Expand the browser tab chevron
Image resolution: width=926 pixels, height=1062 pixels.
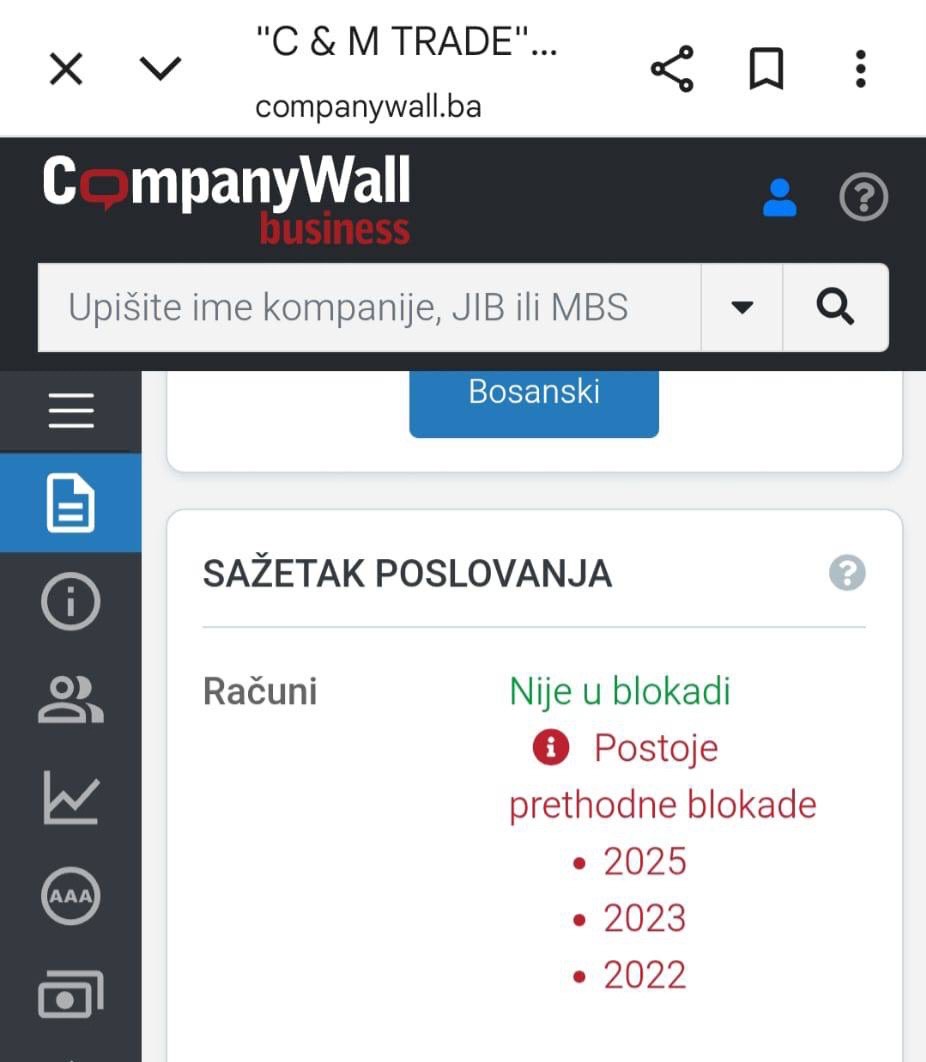coord(160,70)
